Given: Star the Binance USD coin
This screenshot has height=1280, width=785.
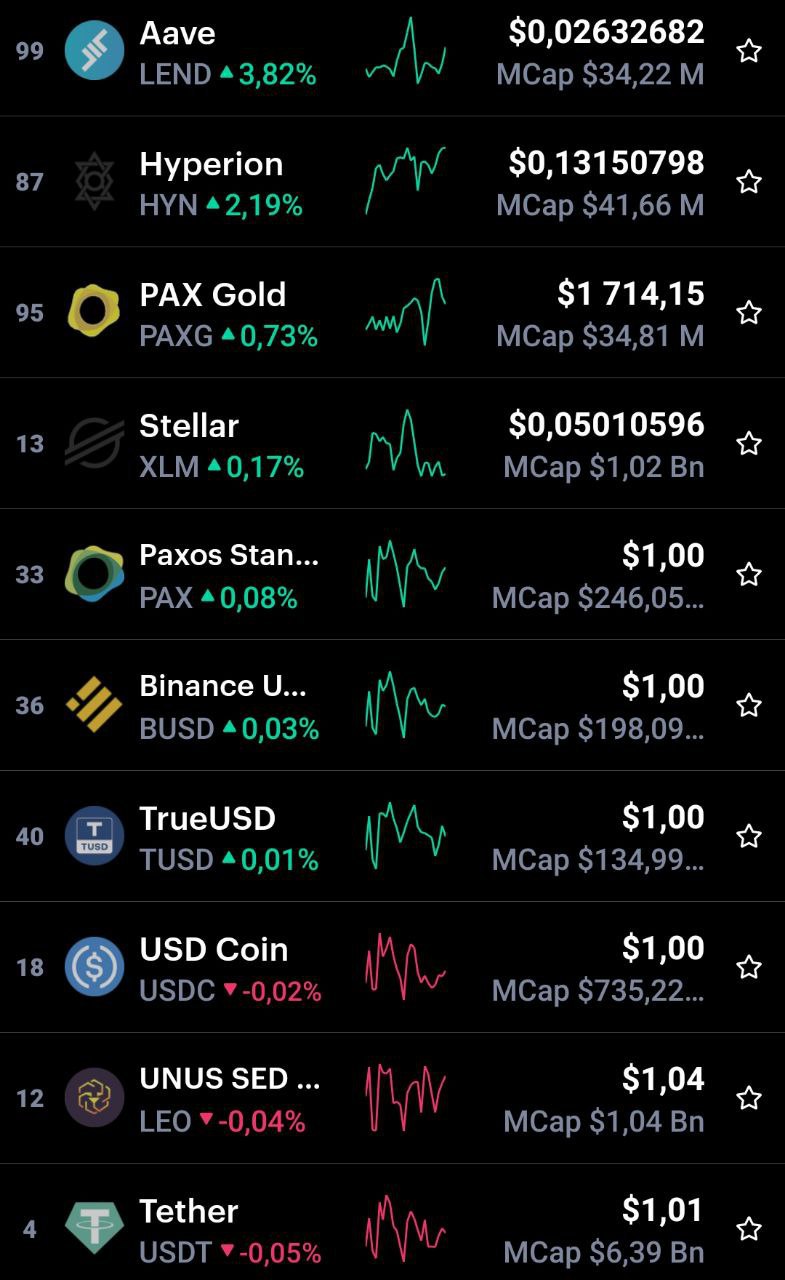Looking at the screenshot, I should click(x=749, y=706).
